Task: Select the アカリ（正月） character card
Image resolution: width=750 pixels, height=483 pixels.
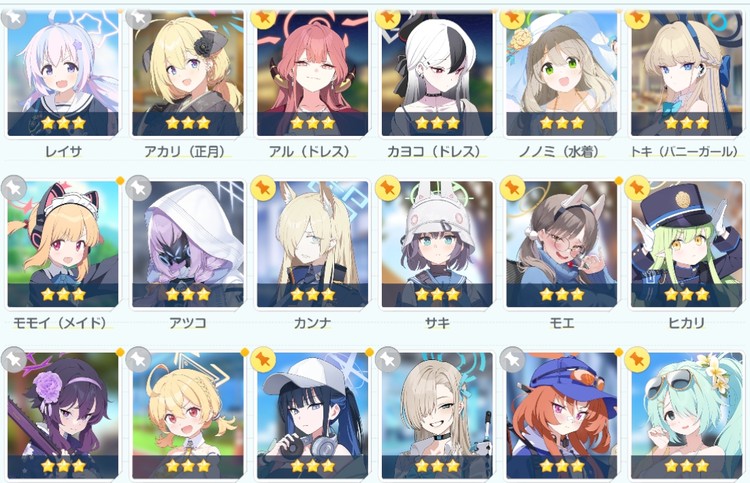Action: pyautogui.click(x=188, y=75)
